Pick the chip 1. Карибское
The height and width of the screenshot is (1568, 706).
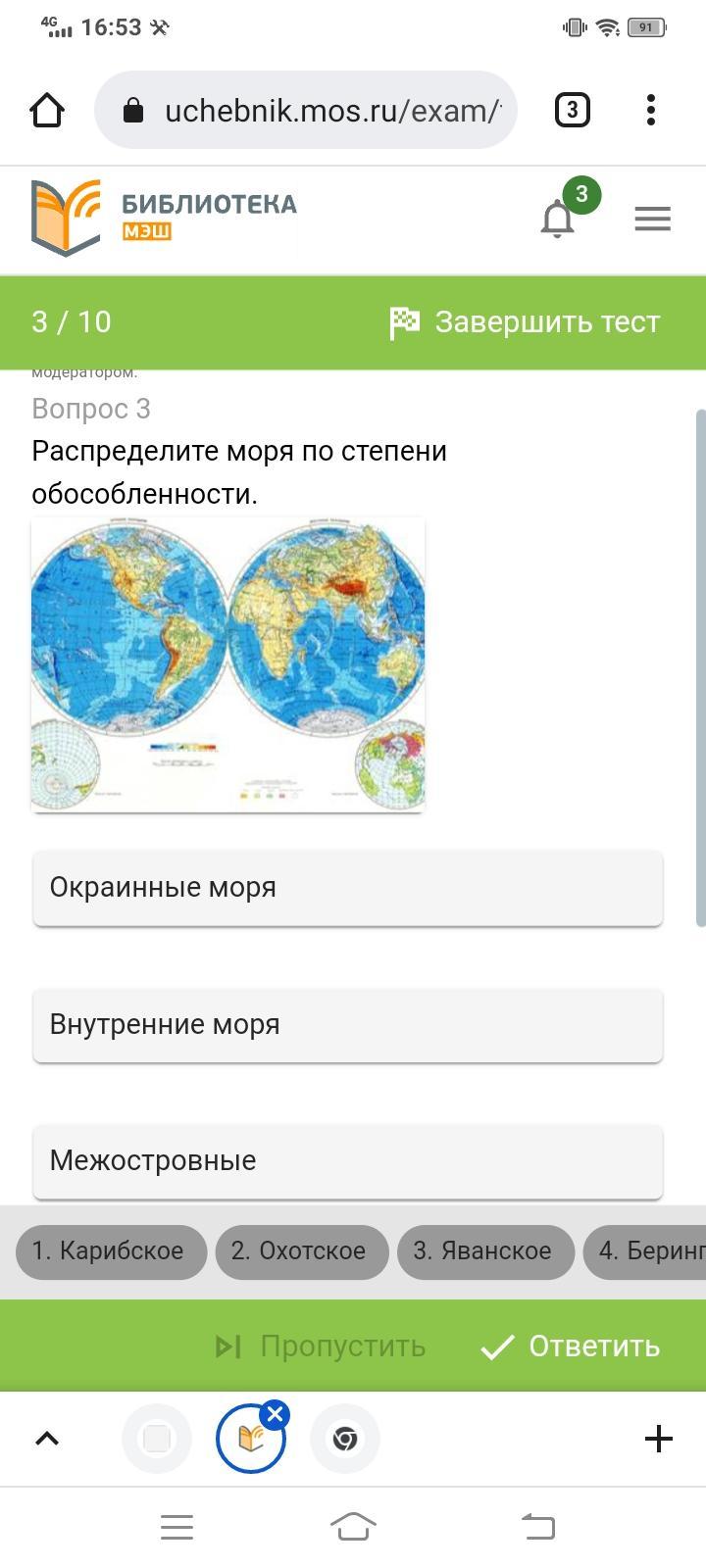pos(108,1250)
